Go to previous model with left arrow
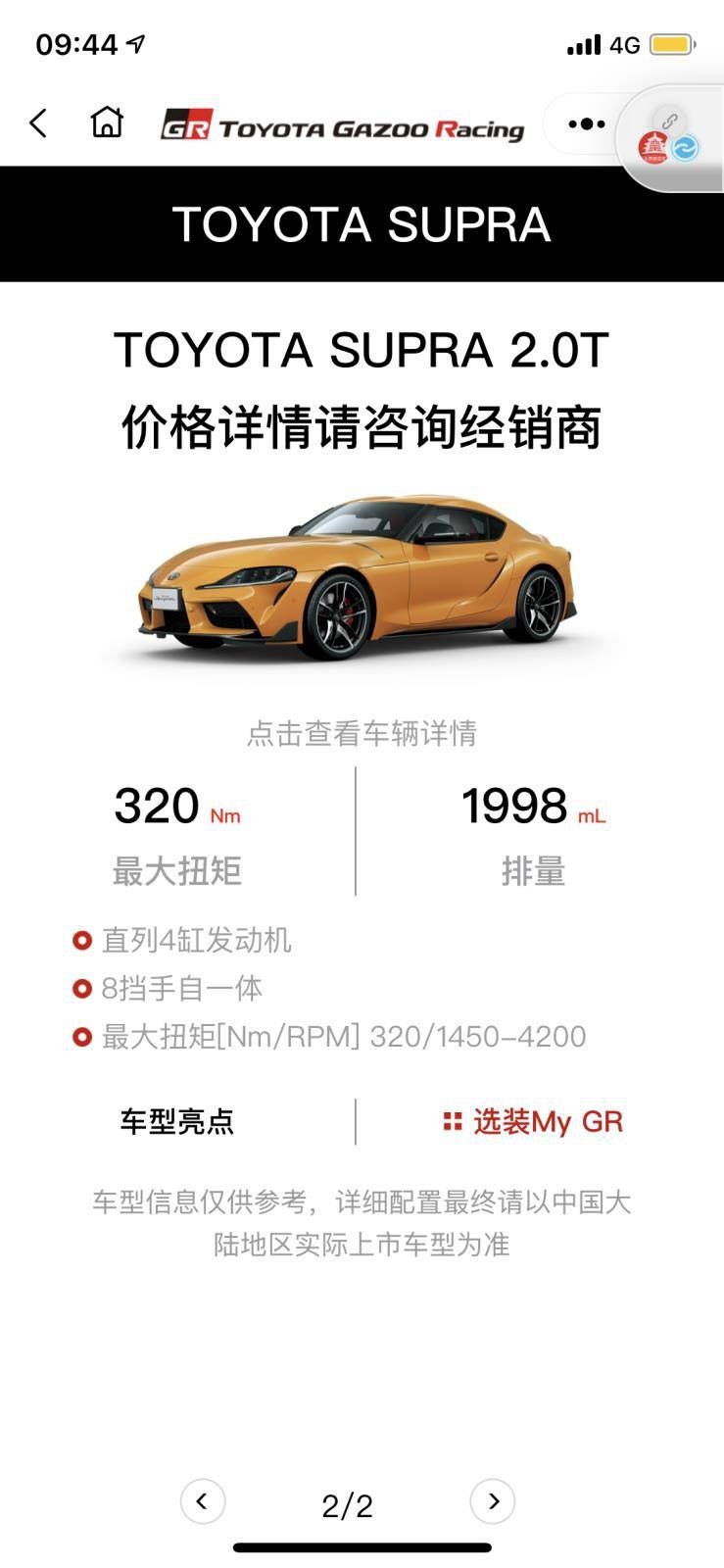 pos(203,1501)
